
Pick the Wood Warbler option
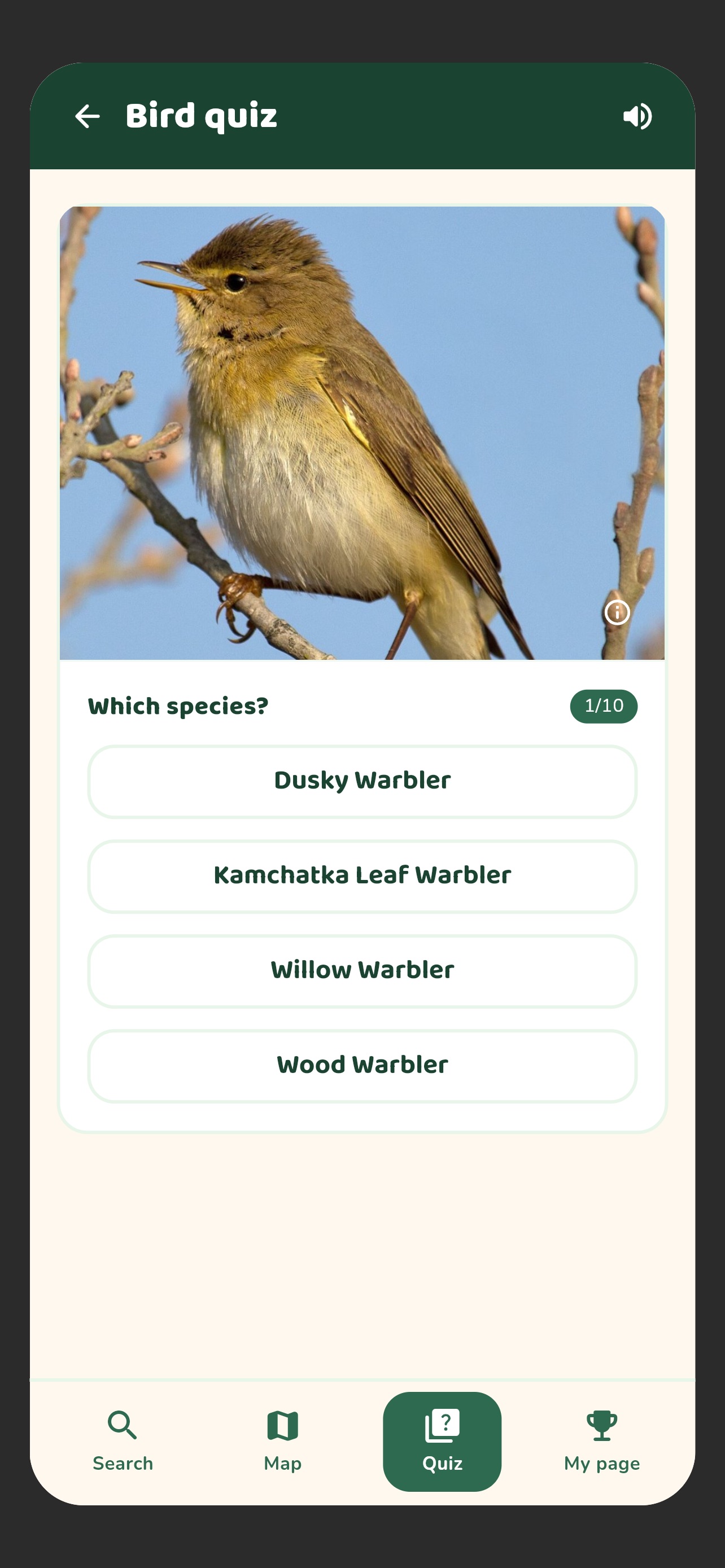362,1066
